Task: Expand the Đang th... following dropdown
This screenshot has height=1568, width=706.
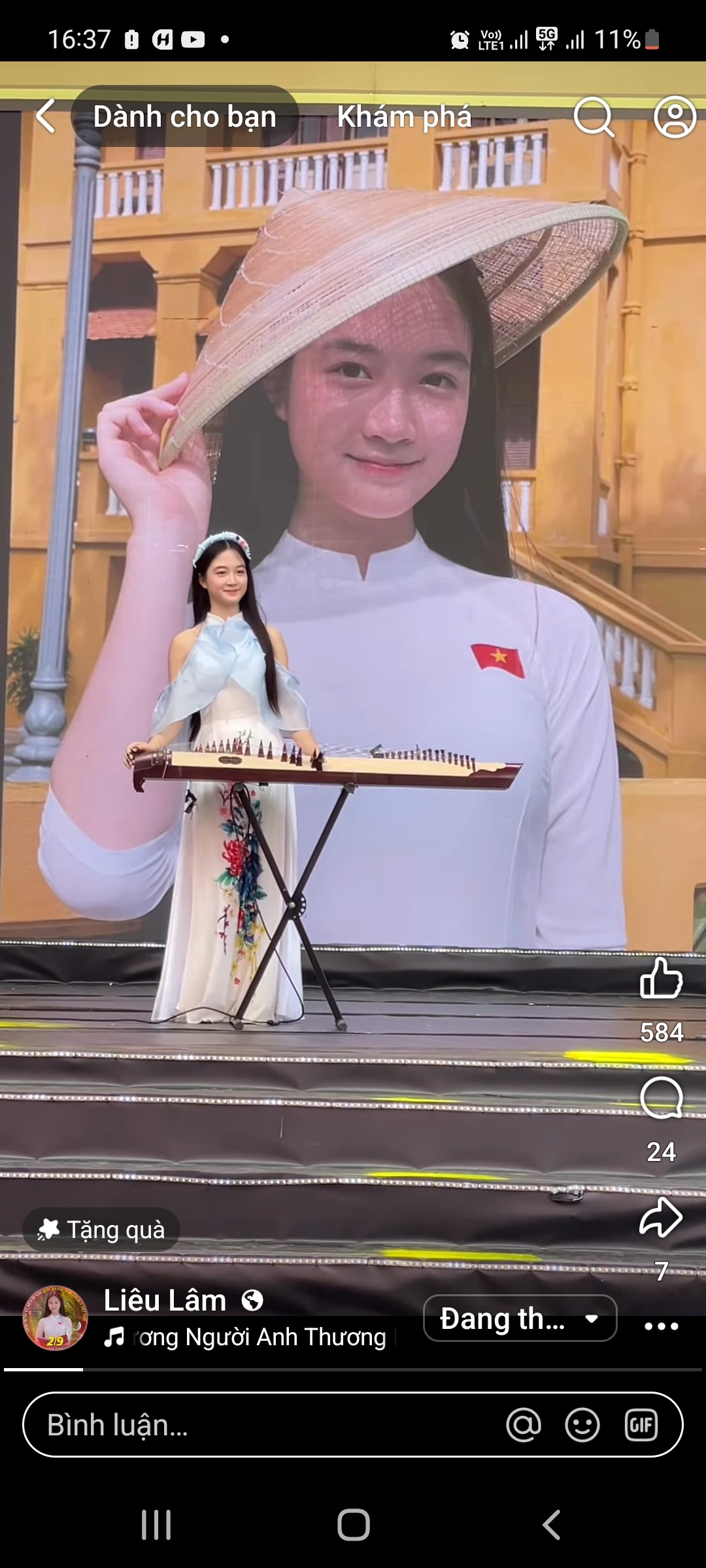Action: (520, 1318)
